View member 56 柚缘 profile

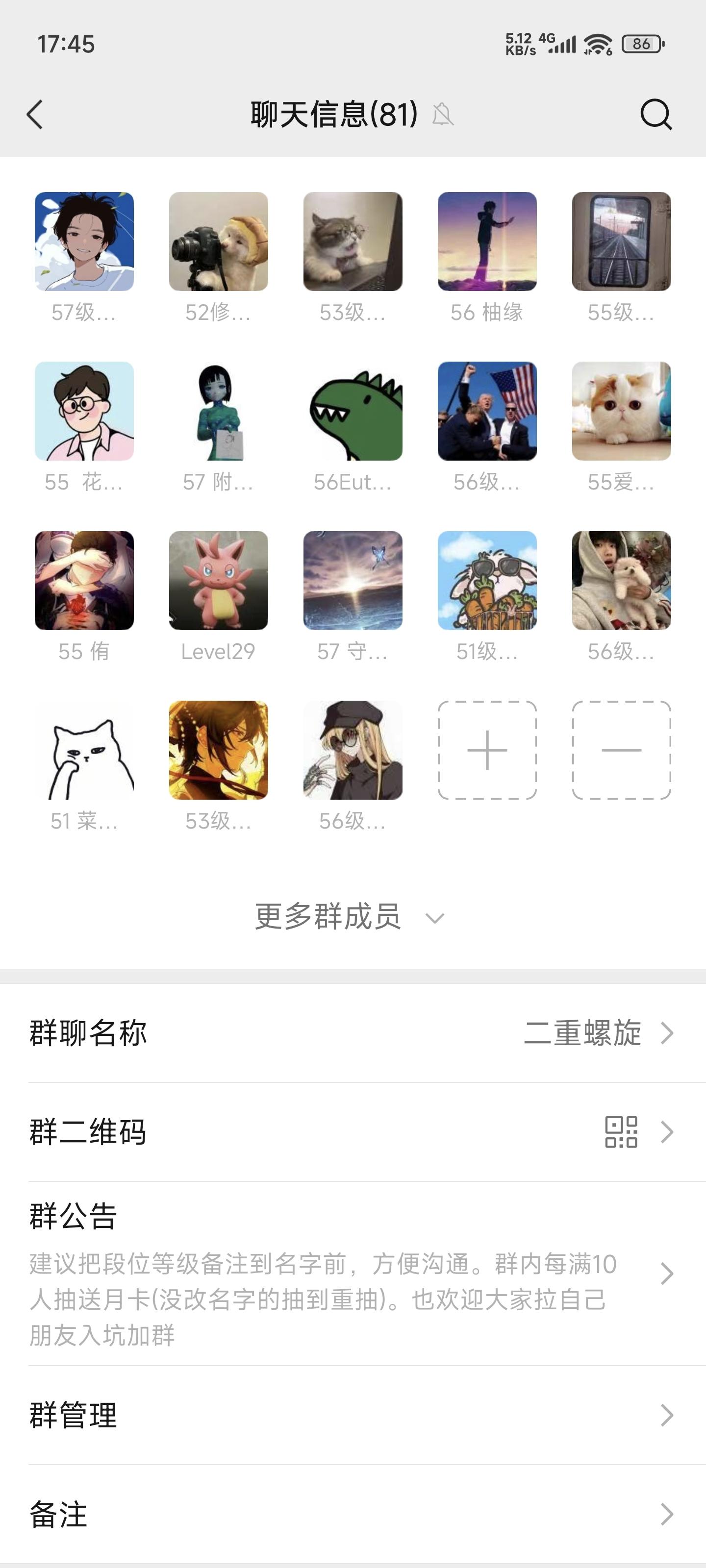487,242
